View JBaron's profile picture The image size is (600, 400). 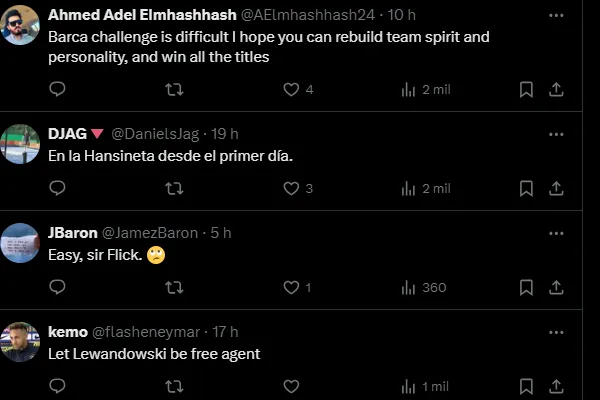click(20, 242)
